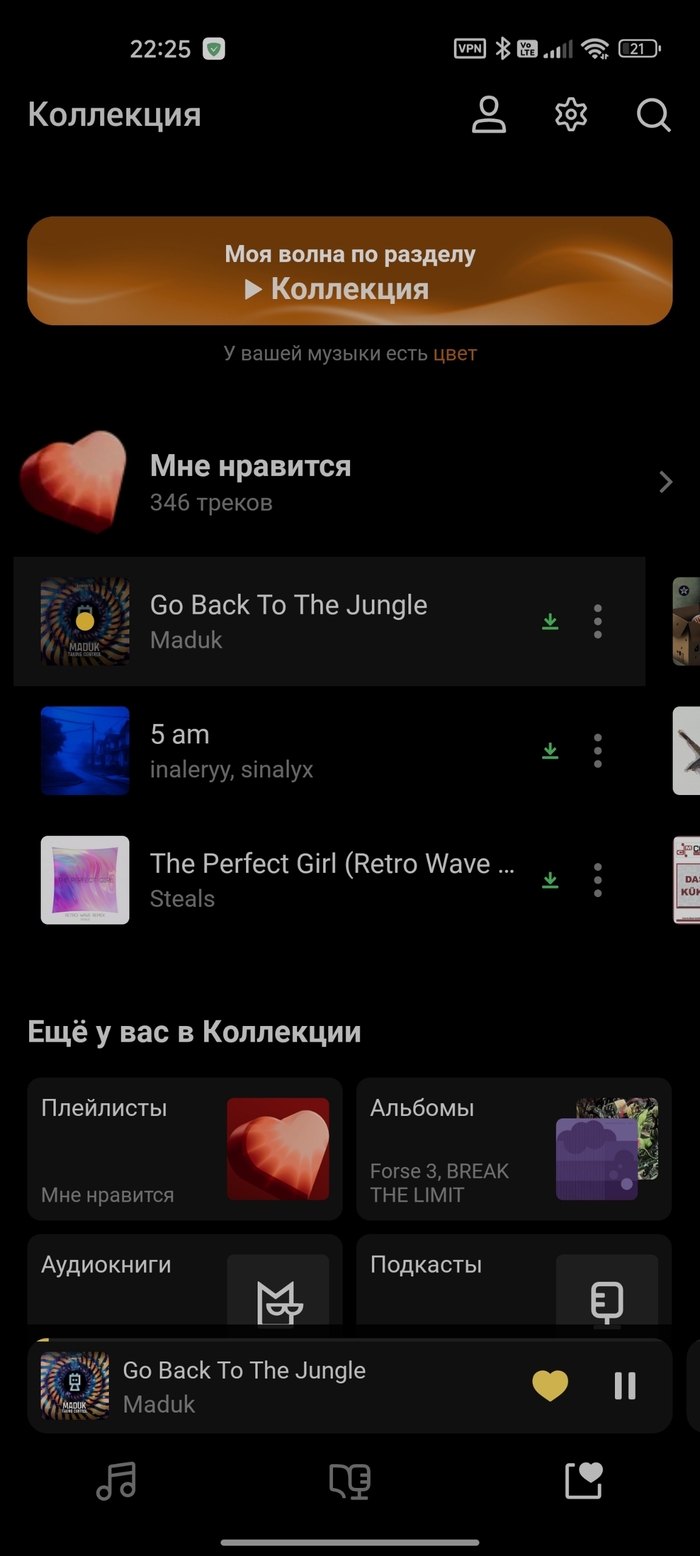Open more options for Go Back To The Jungle
This screenshot has width=700, height=1556.
click(598, 621)
